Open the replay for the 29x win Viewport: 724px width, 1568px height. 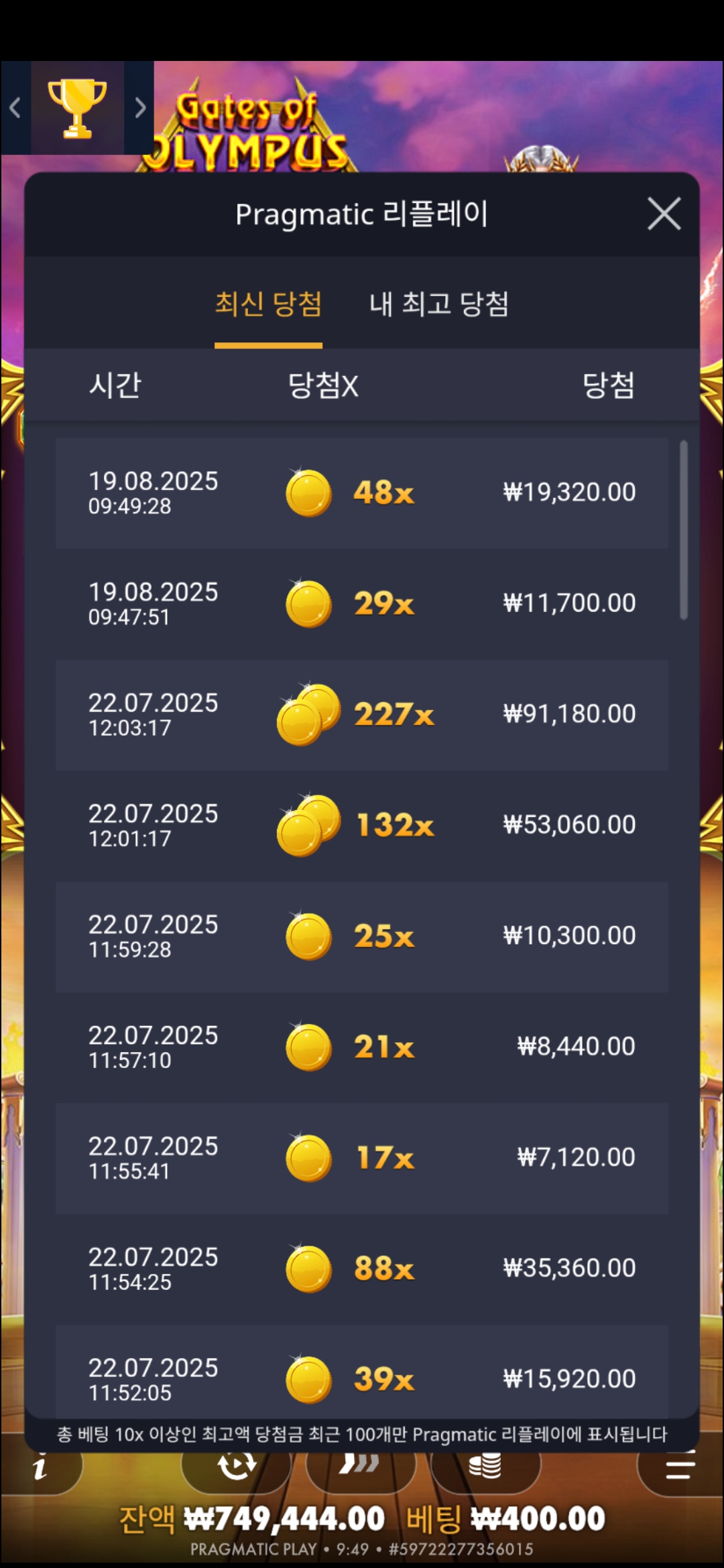pos(361,604)
